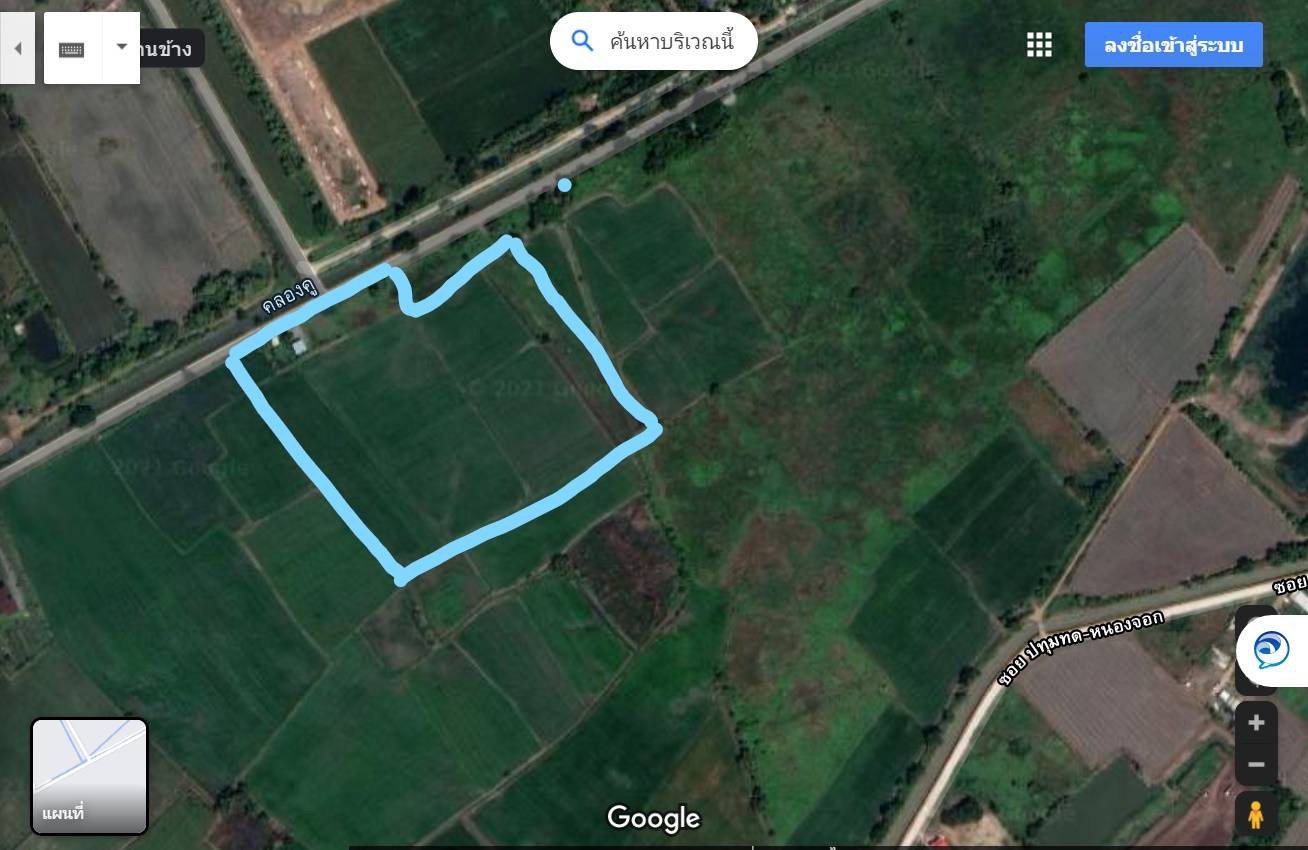
Task: Open the keyboard input tool
Action: tap(71, 49)
